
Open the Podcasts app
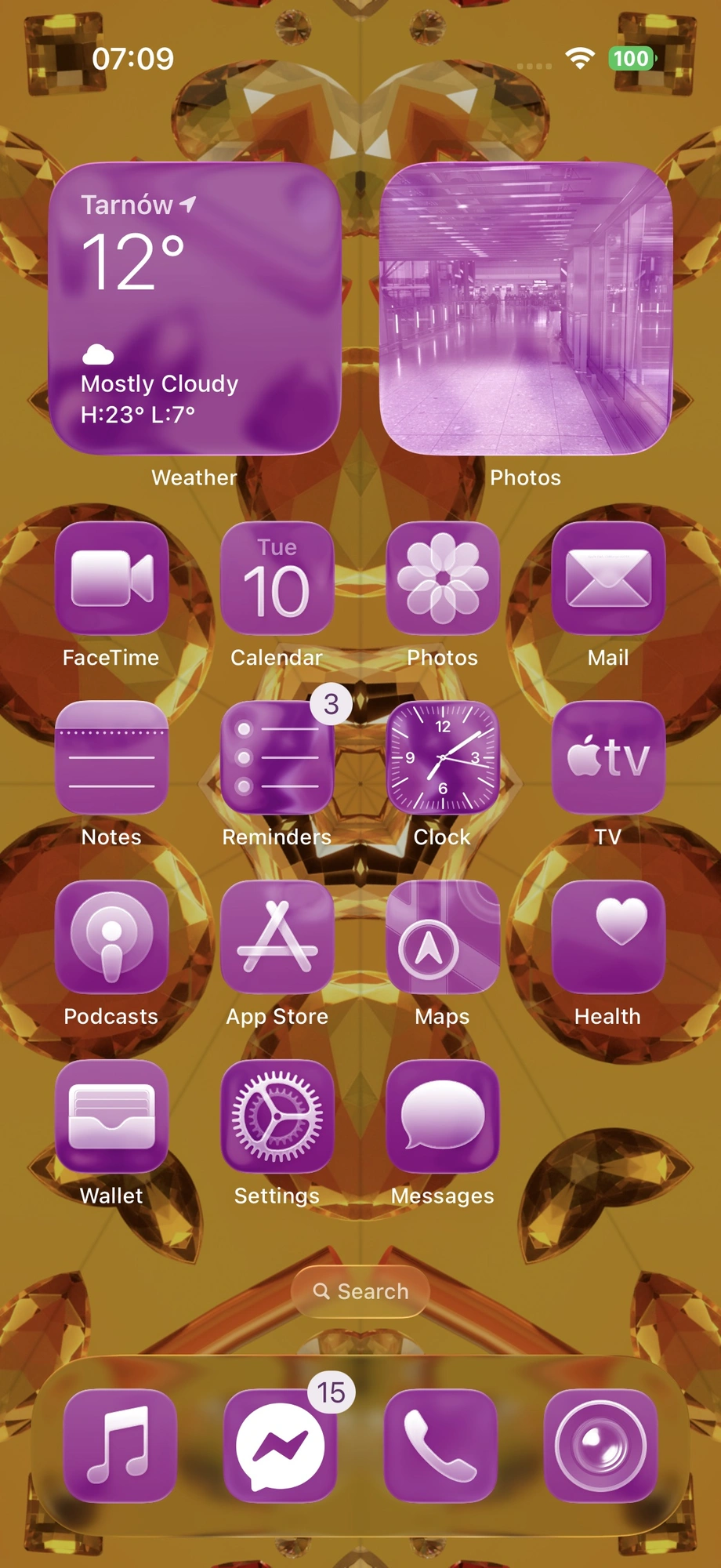pyautogui.click(x=111, y=937)
